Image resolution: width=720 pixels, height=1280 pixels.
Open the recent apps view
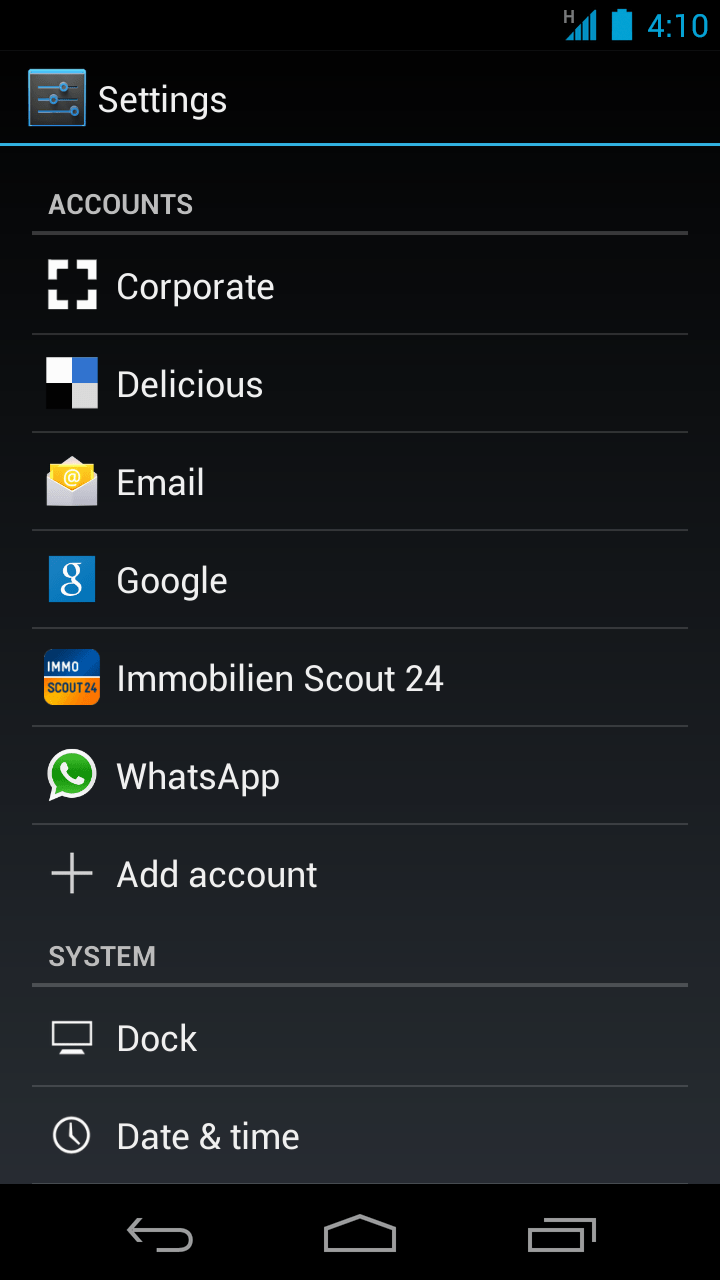point(561,1234)
